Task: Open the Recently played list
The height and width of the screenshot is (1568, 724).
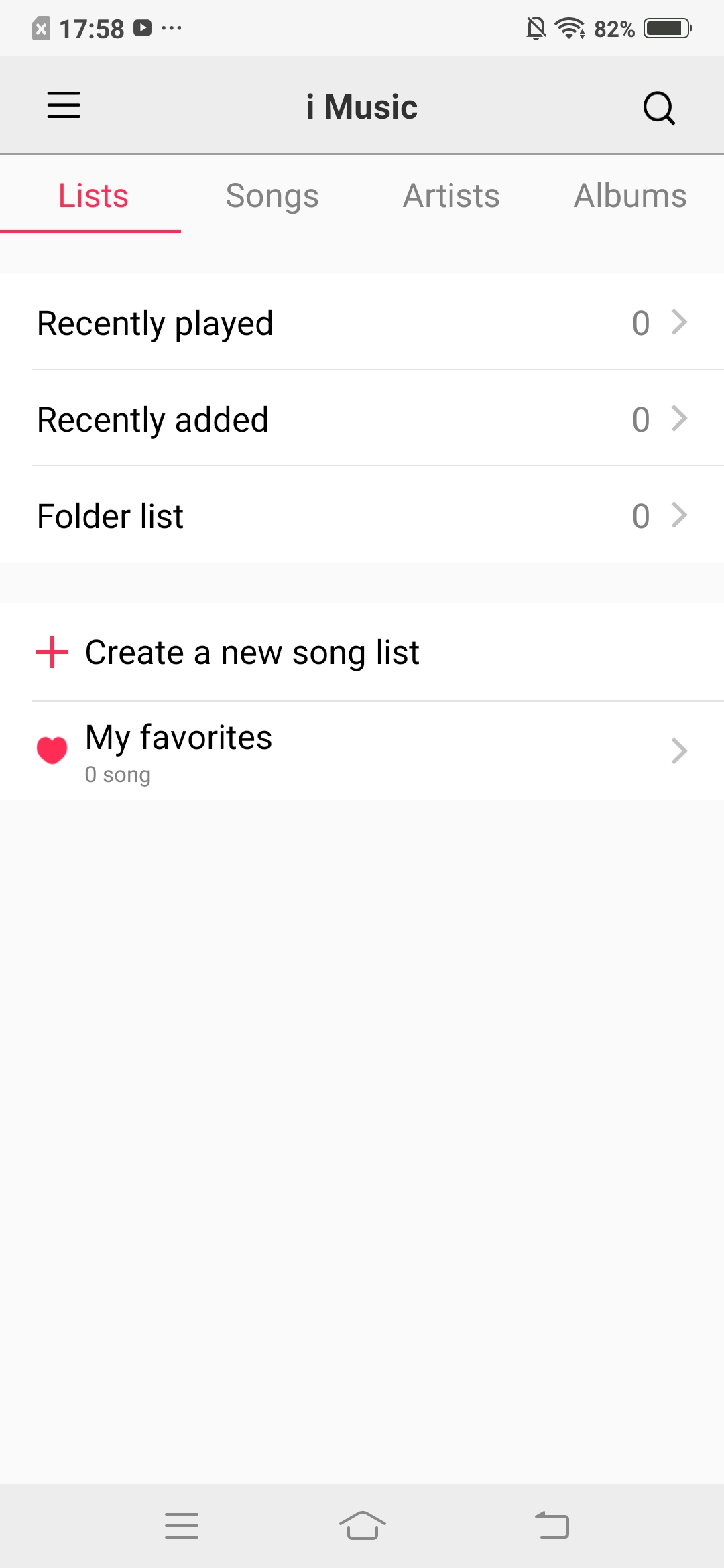Action: coord(362,322)
